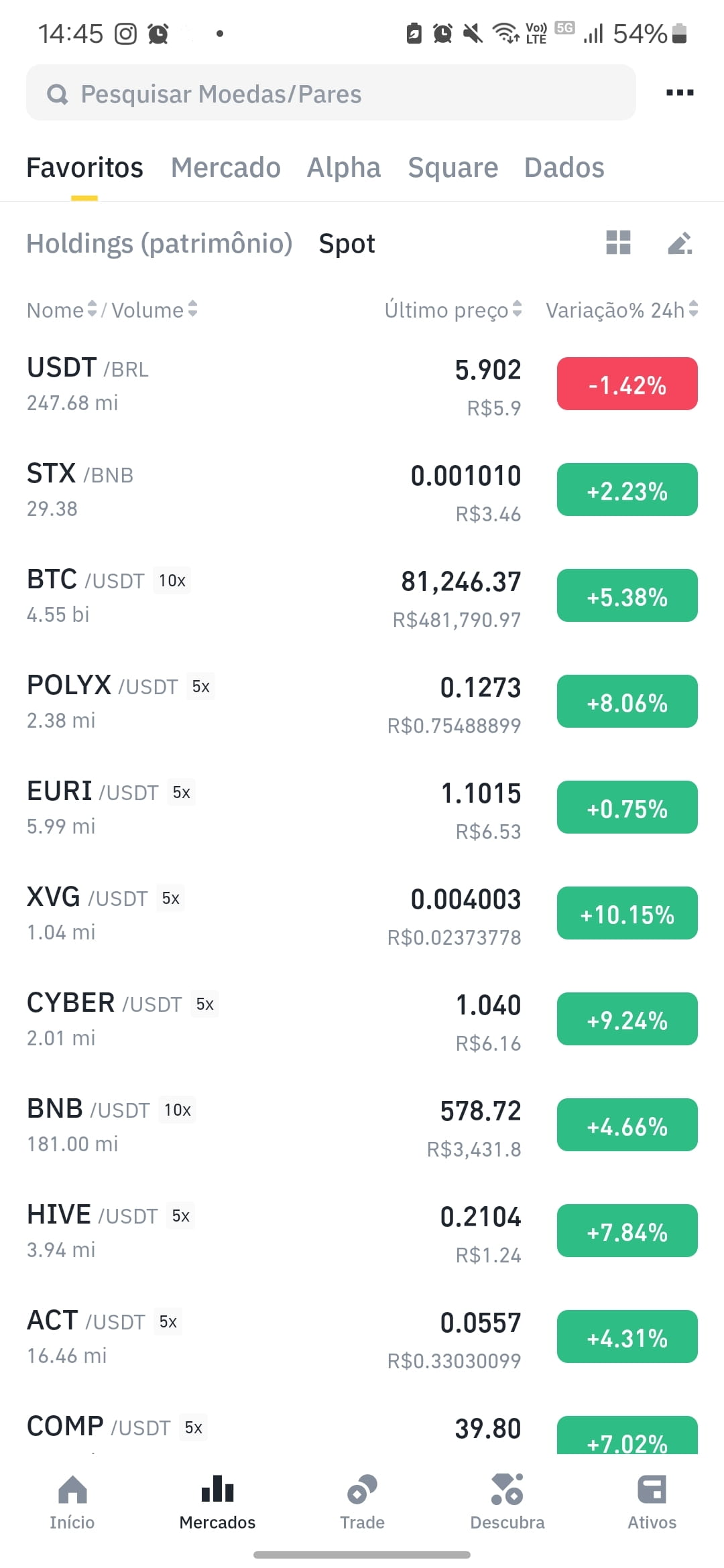
Task: Open the BNB/USDT row
Action: click(362, 1126)
